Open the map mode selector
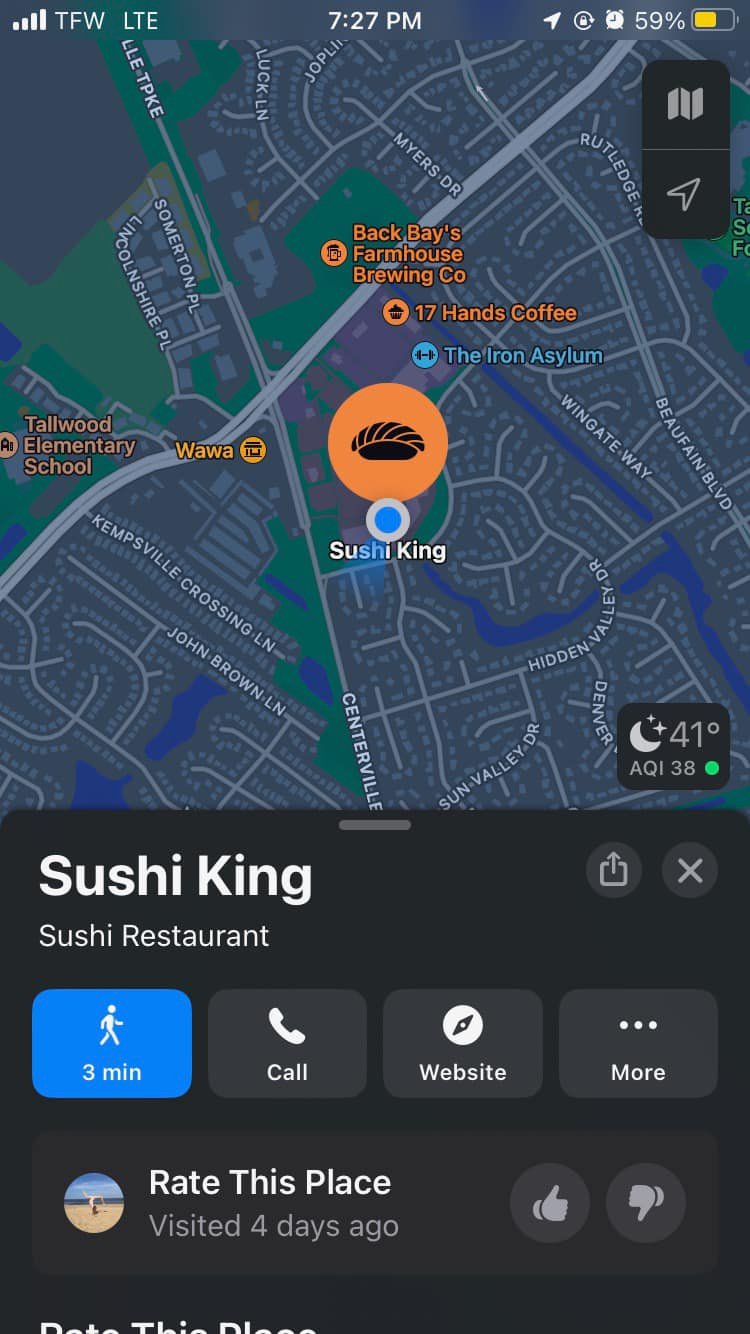 click(x=685, y=104)
